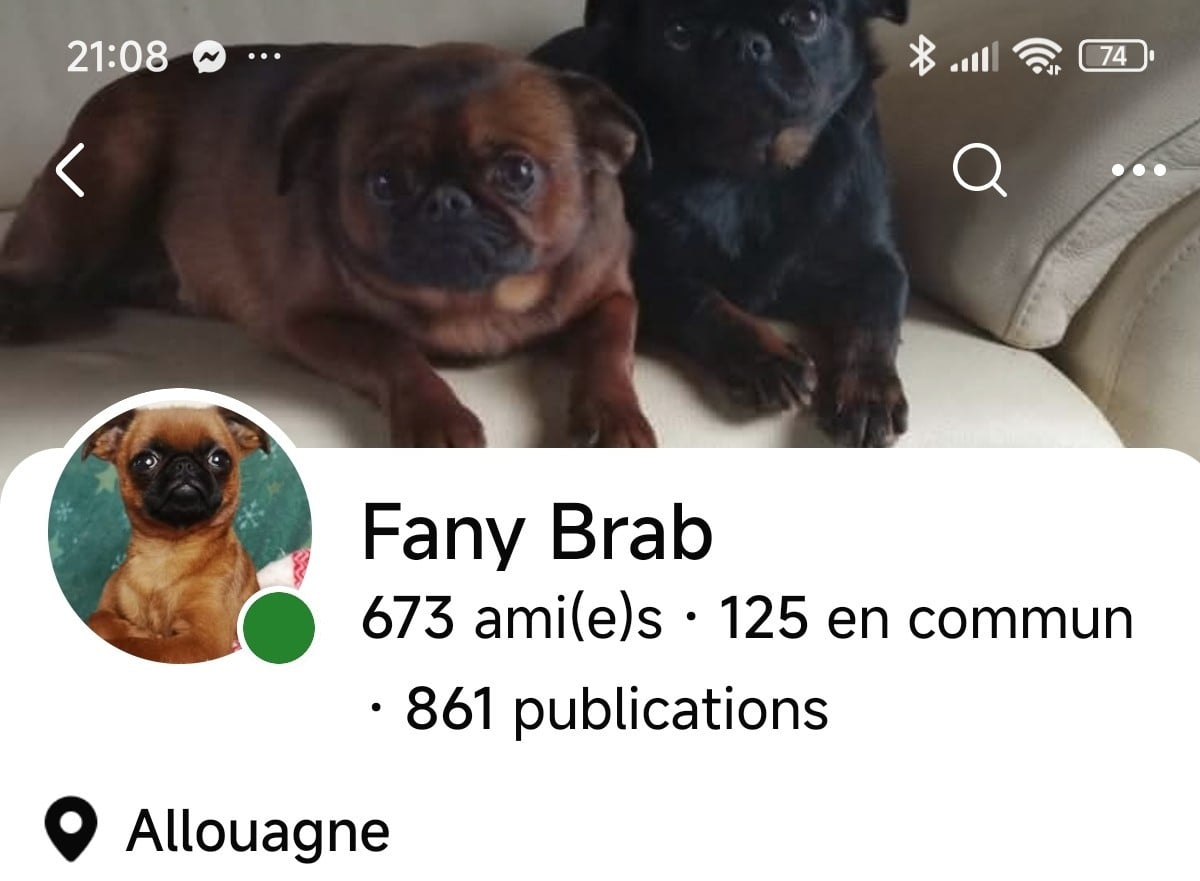Search within Fany Brab's profile

979,171
